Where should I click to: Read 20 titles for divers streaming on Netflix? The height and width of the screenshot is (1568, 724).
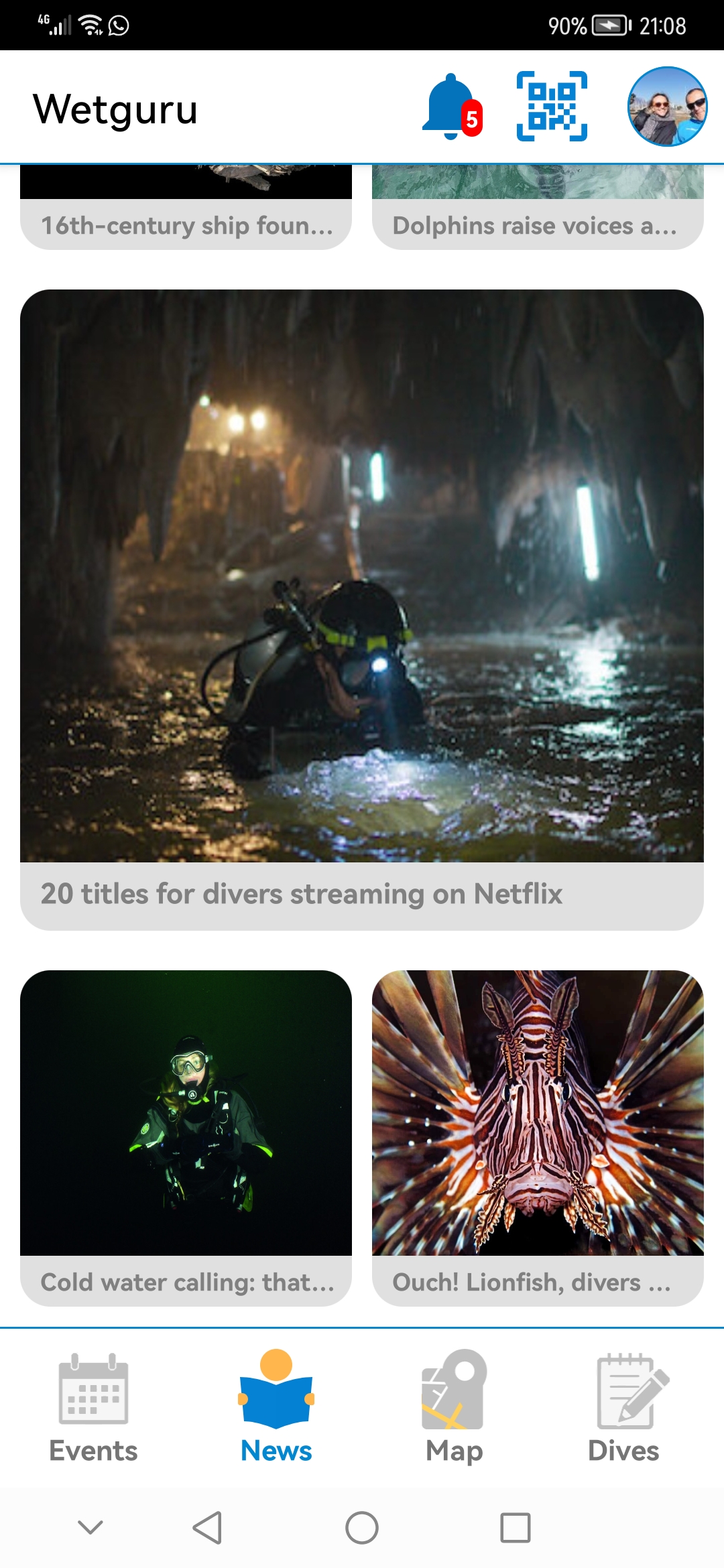pyautogui.click(x=362, y=608)
